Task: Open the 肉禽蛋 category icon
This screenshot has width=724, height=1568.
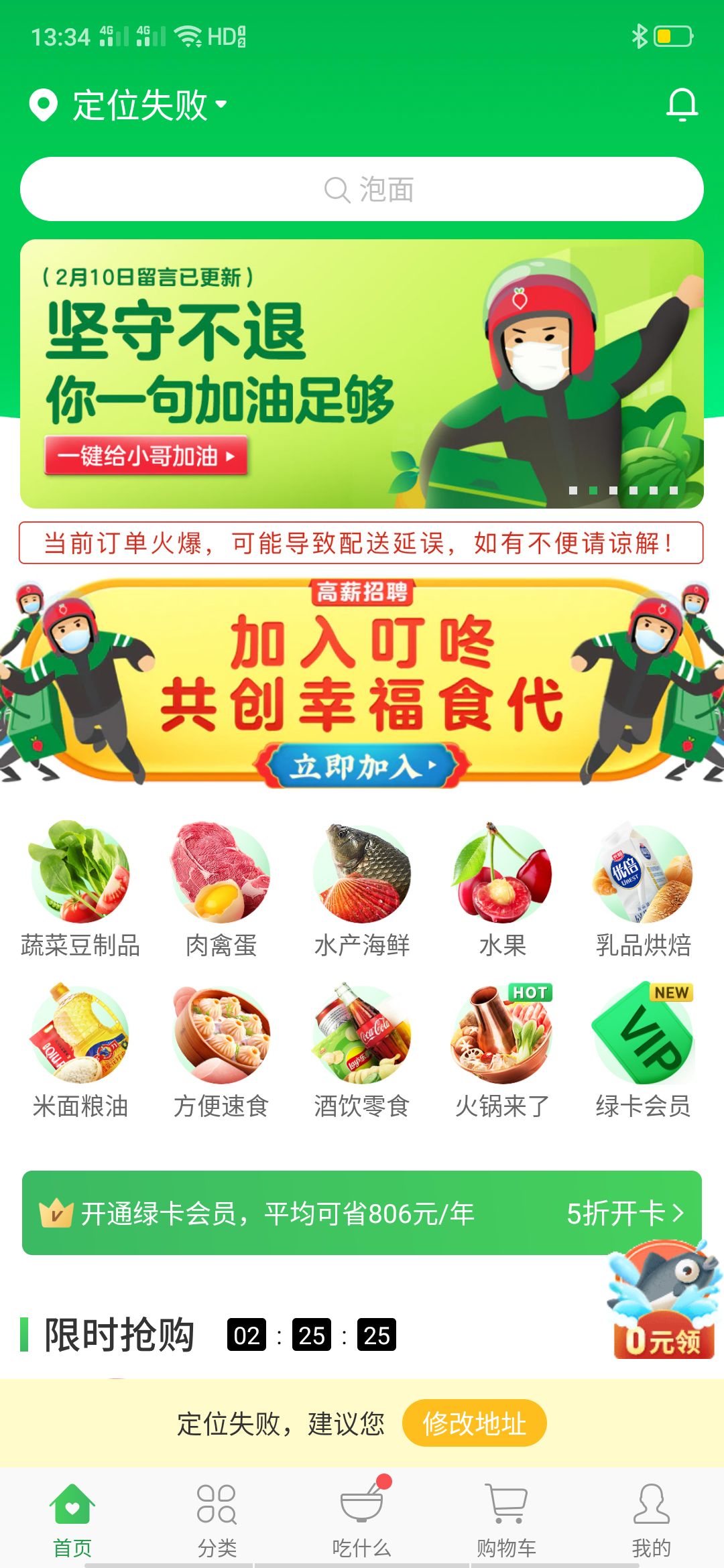Action: point(221,878)
